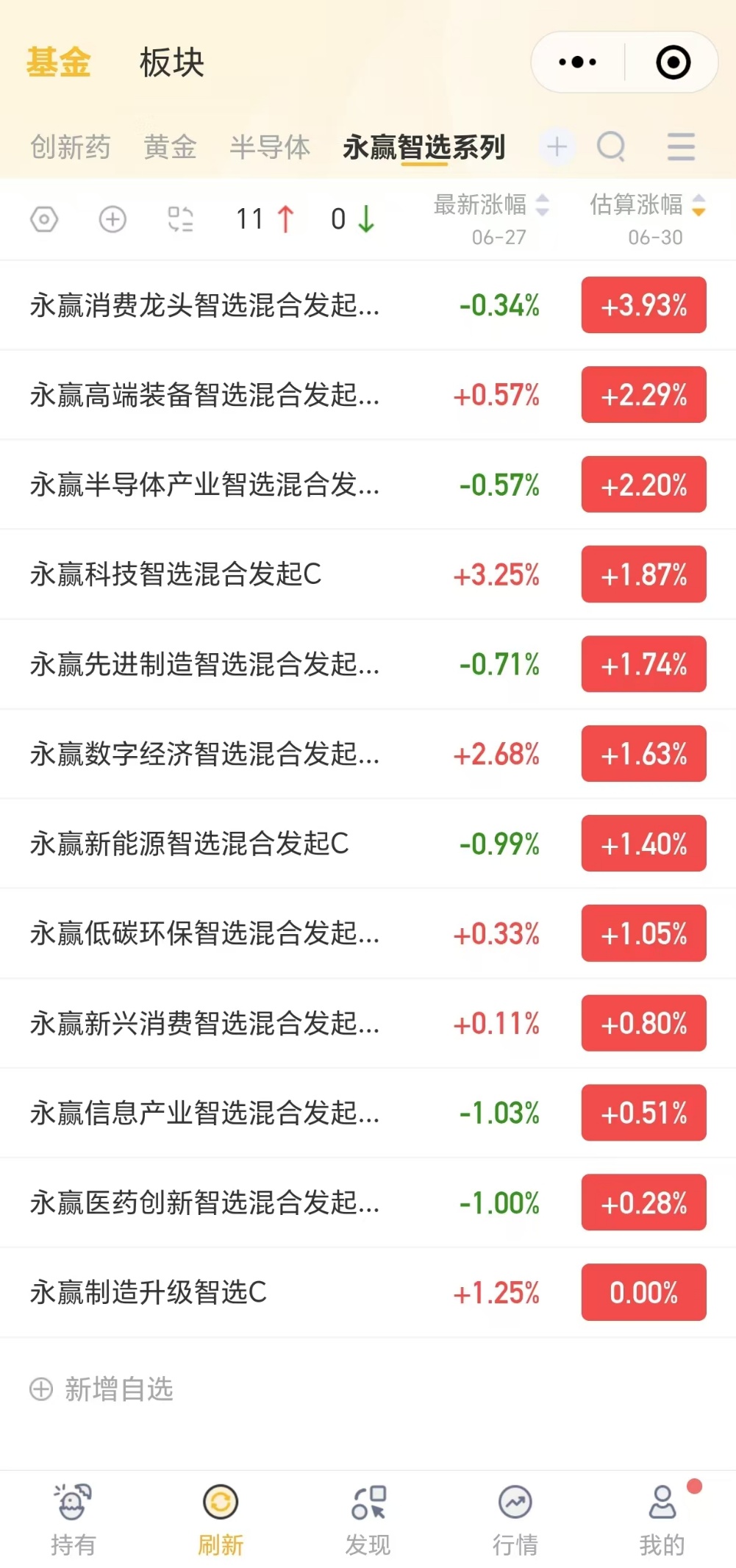
Task: Open the fund search magnifier
Action: click(x=612, y=146)
